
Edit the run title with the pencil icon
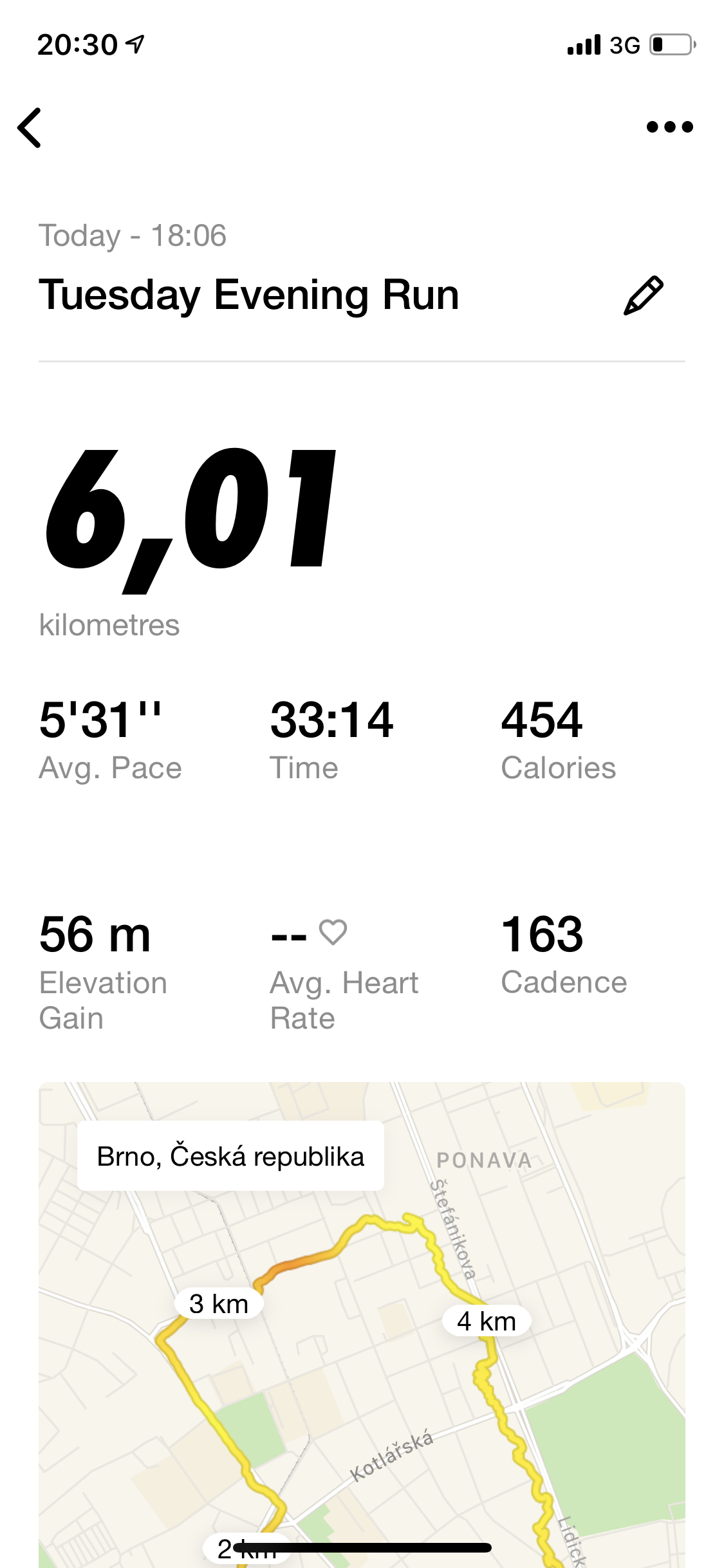tap(644, 295)
